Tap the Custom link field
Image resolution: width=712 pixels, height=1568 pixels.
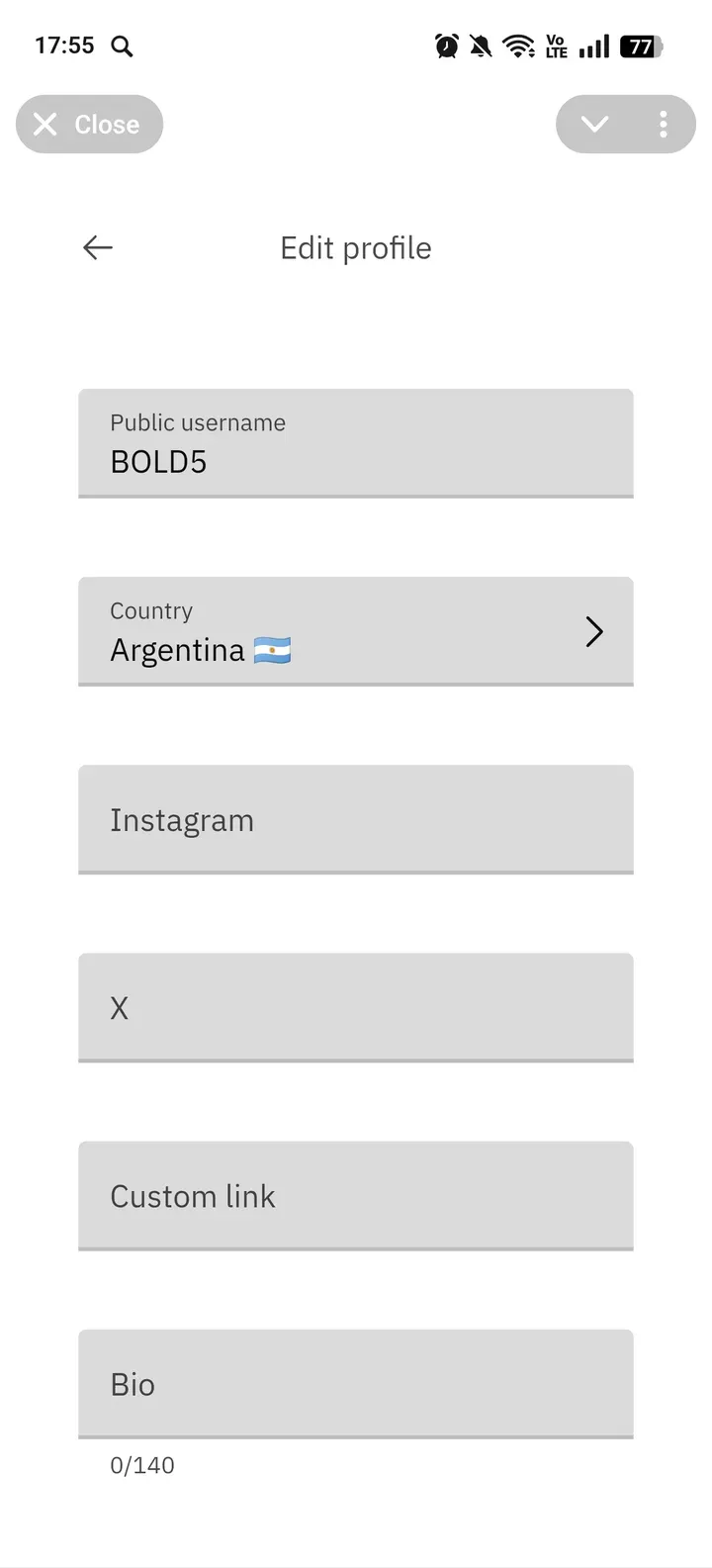pos(356,1195)
